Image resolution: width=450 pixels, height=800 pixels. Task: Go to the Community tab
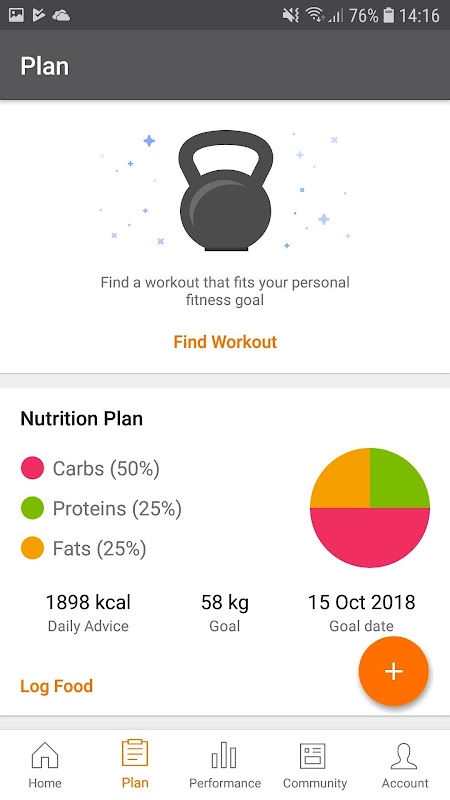click(315, 764)
